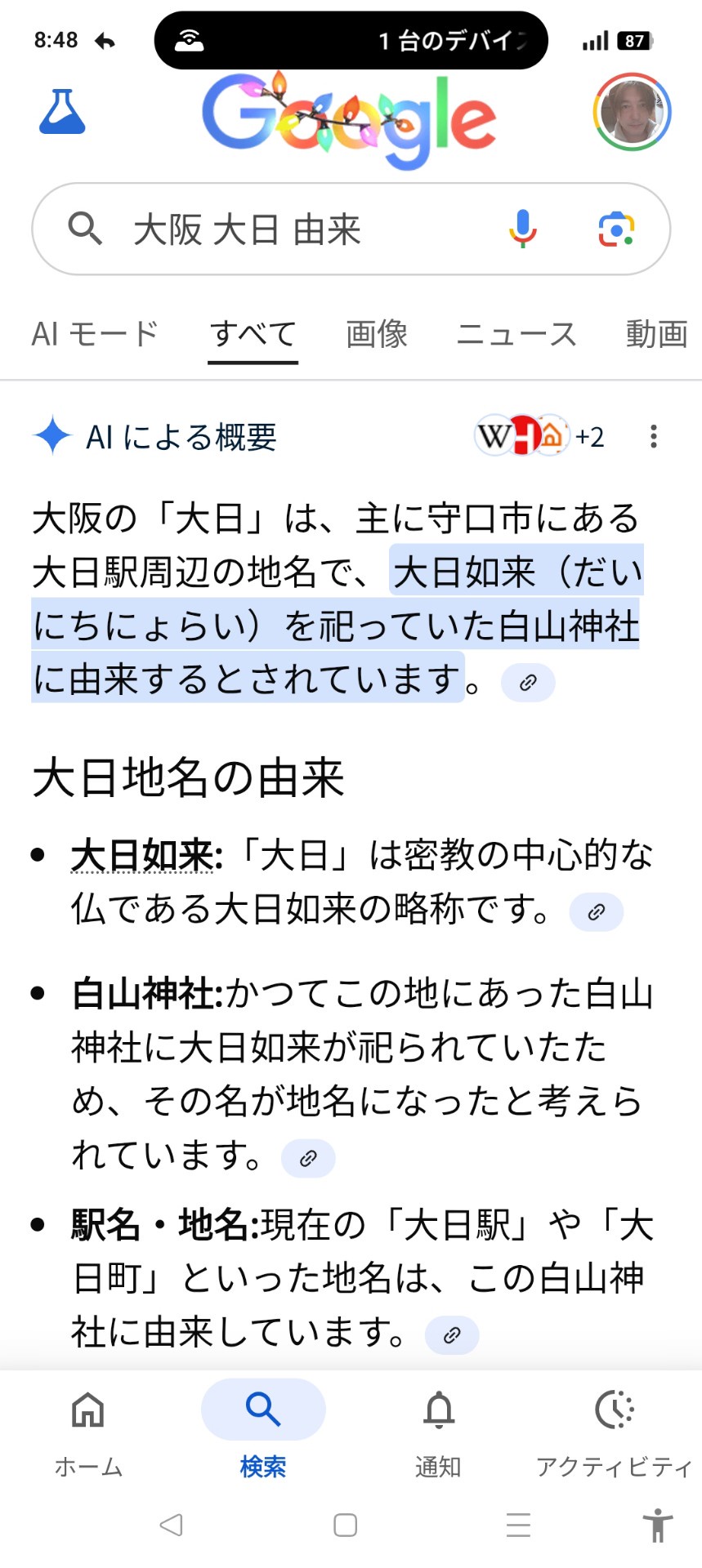The height and width of the screenshot is (1568, 702).
Task: Switch to the 画像 tab
Action: [376, 334]
